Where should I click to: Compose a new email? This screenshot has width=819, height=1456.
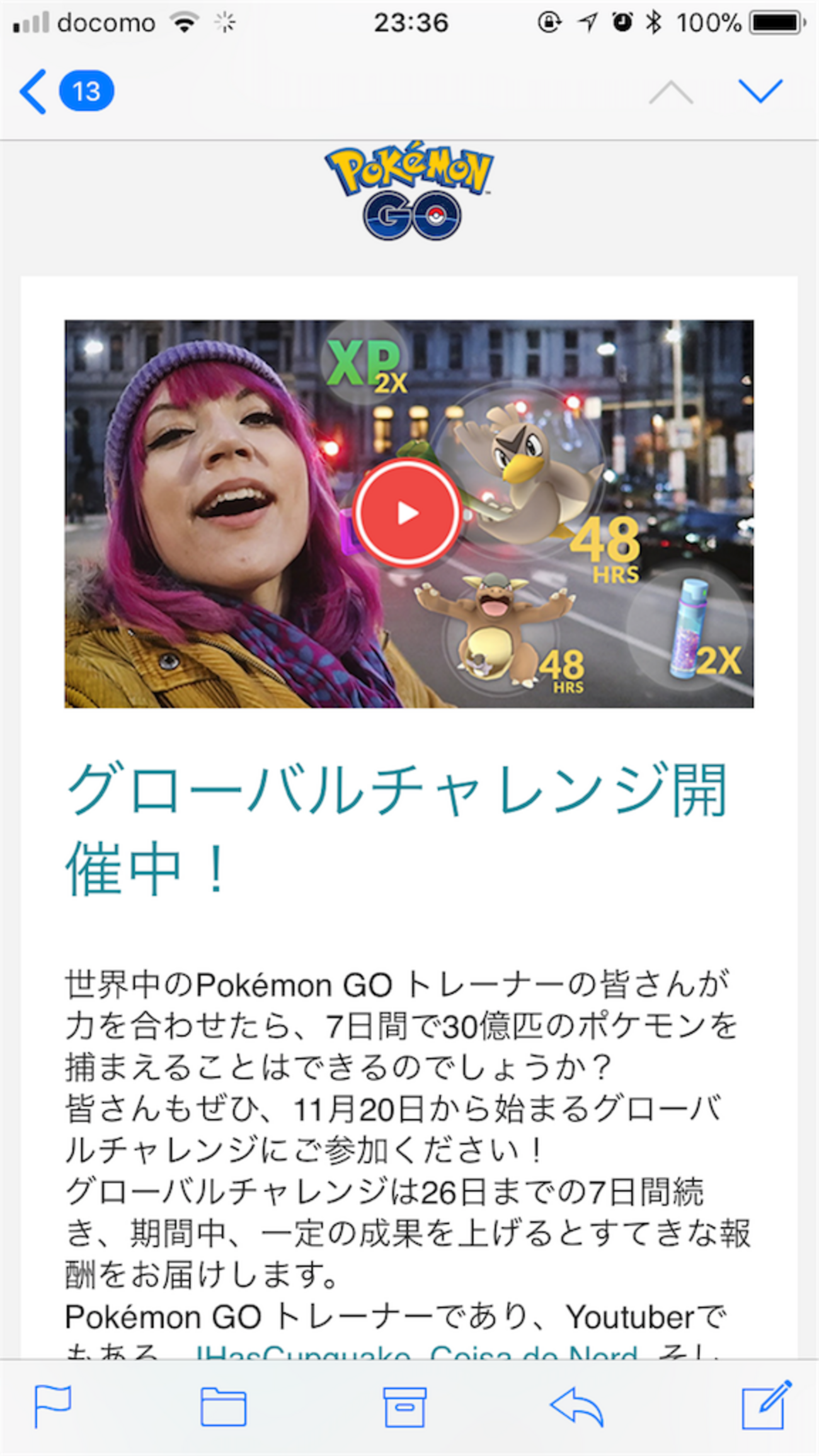pos(767,1405)
